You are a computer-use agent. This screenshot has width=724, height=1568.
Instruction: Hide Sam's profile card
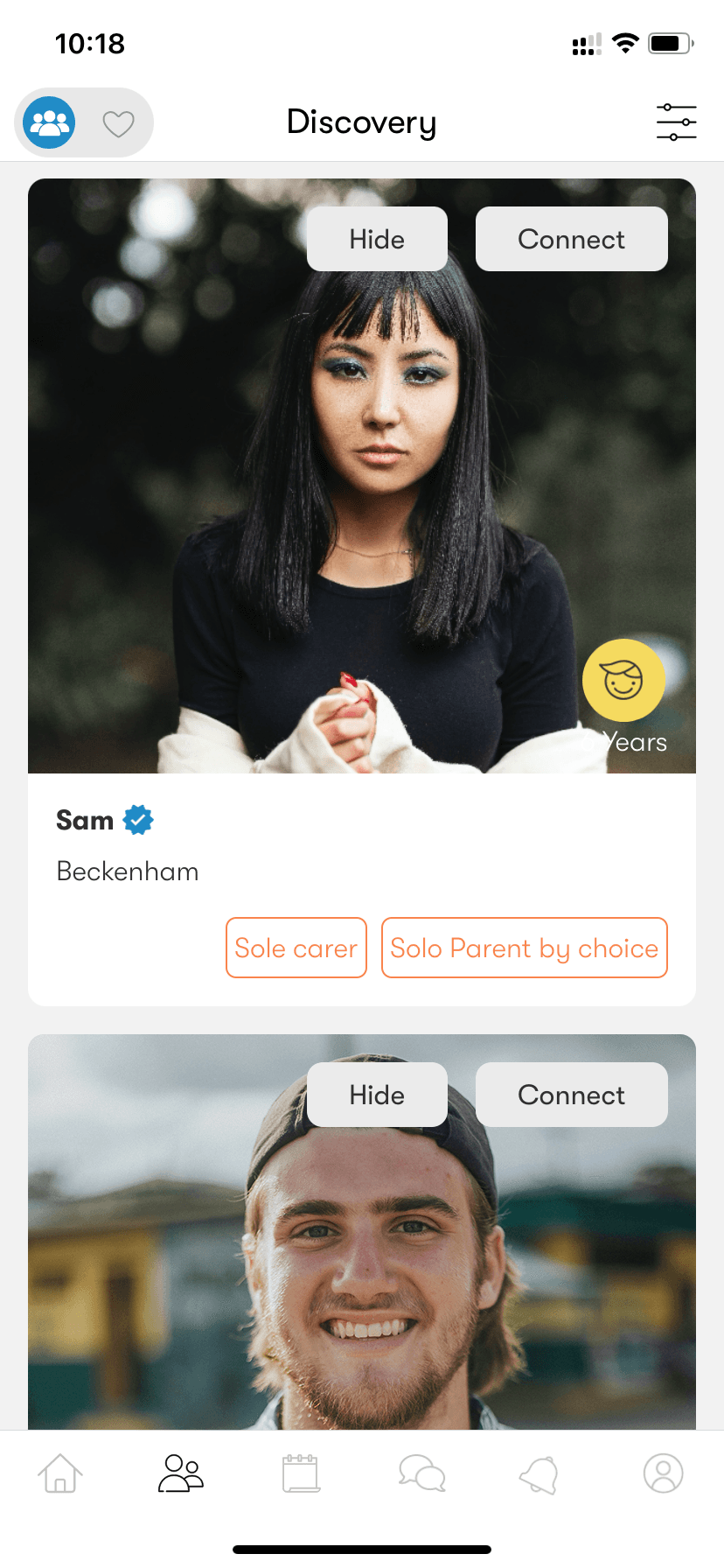tap(377, 239)
